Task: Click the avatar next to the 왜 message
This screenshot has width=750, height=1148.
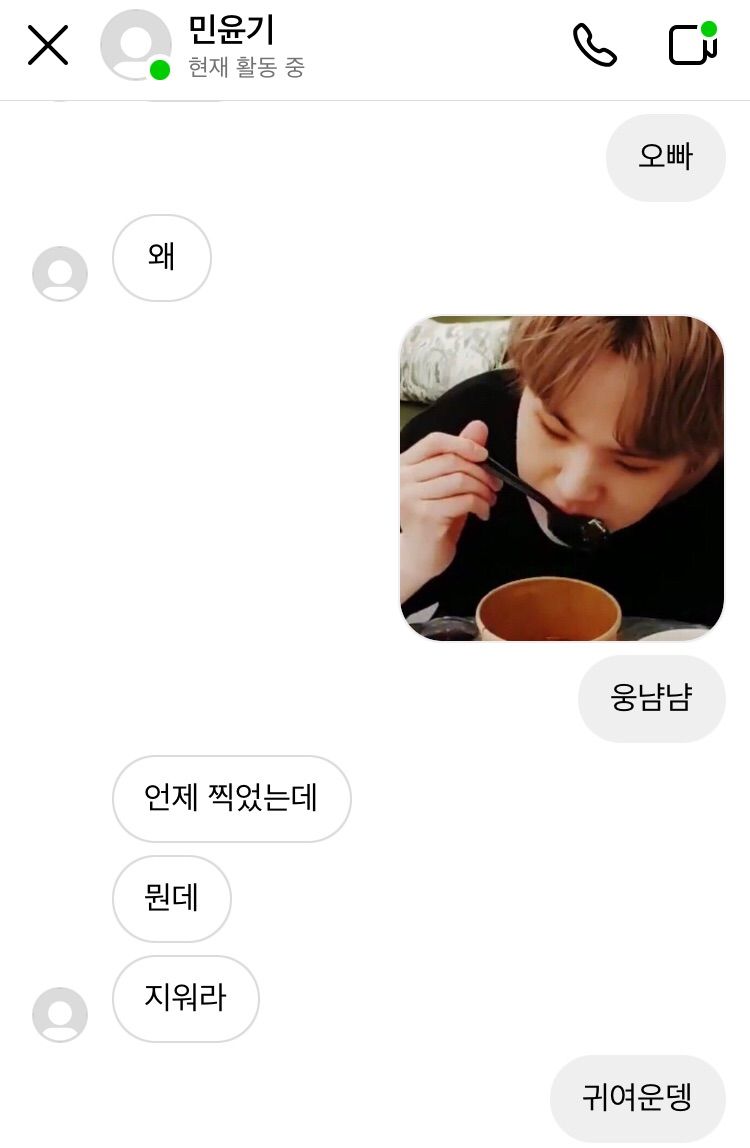Action: (60, 273)
